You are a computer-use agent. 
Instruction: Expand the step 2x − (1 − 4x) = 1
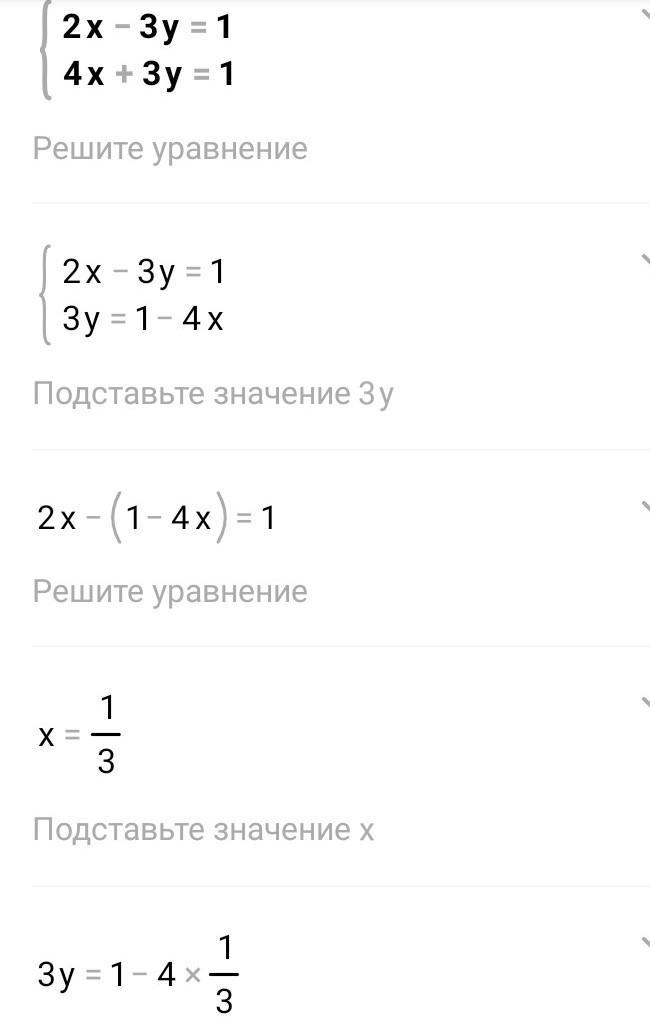pos(643,507)
